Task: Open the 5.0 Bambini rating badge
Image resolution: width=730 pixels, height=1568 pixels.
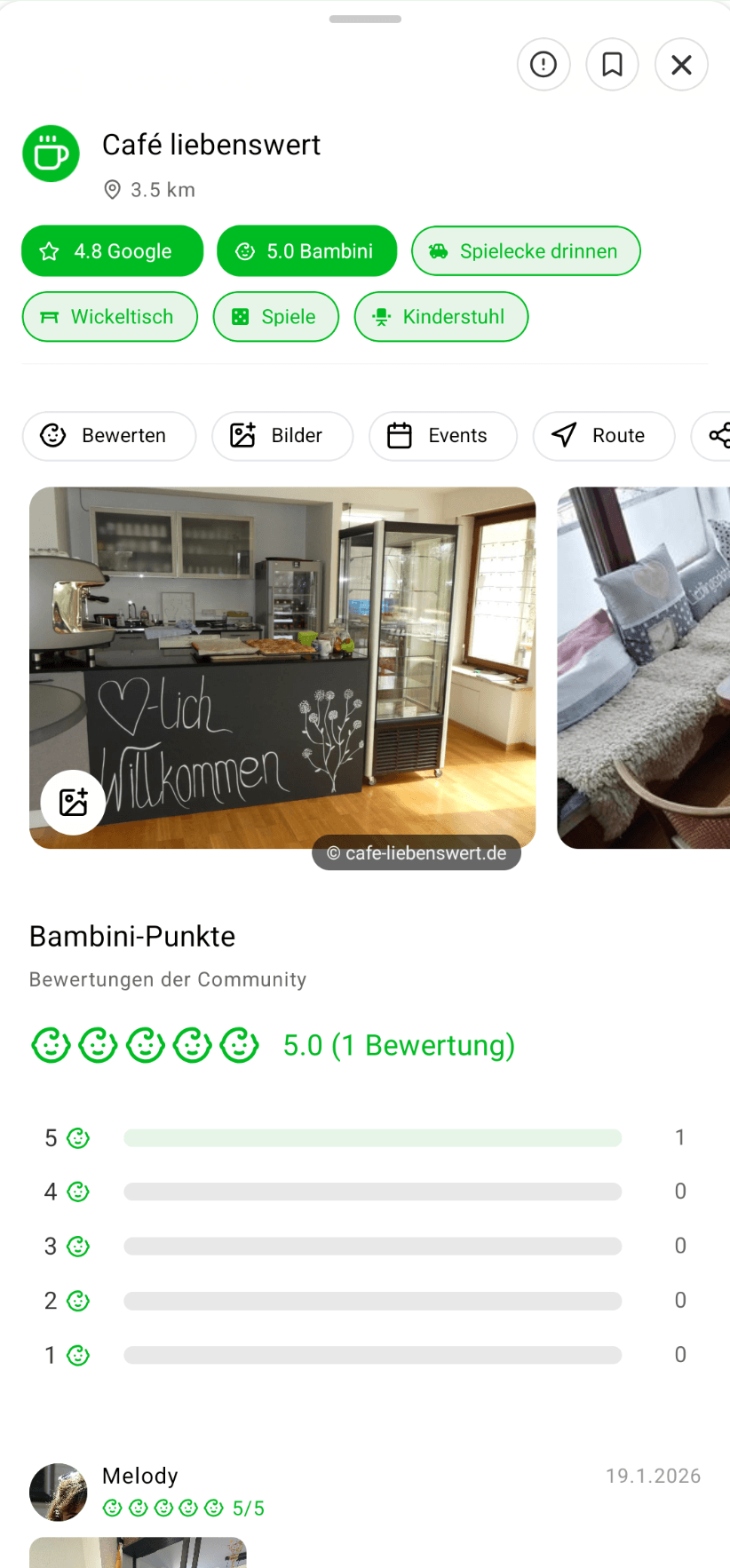Action: tap(306, 250)
